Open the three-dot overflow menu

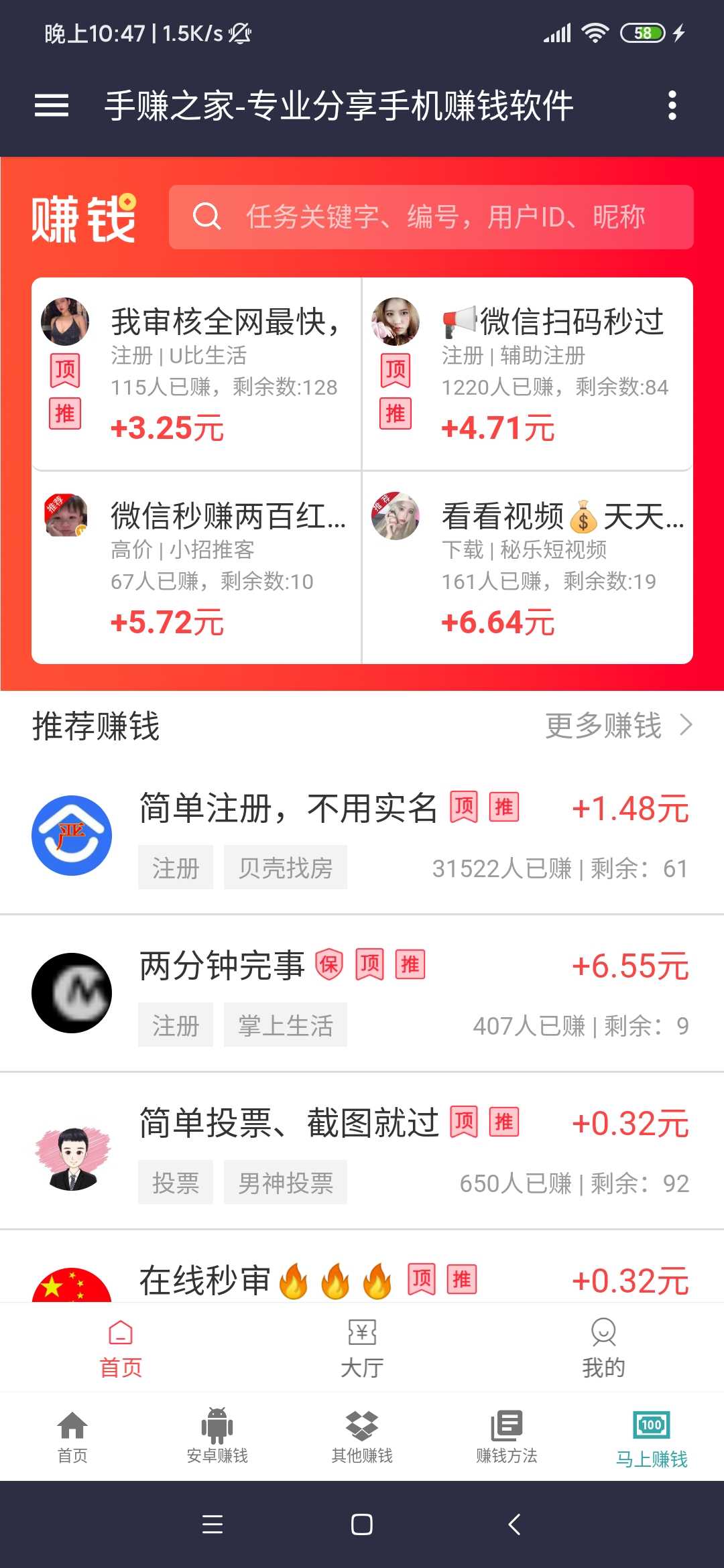click(672, 105)
